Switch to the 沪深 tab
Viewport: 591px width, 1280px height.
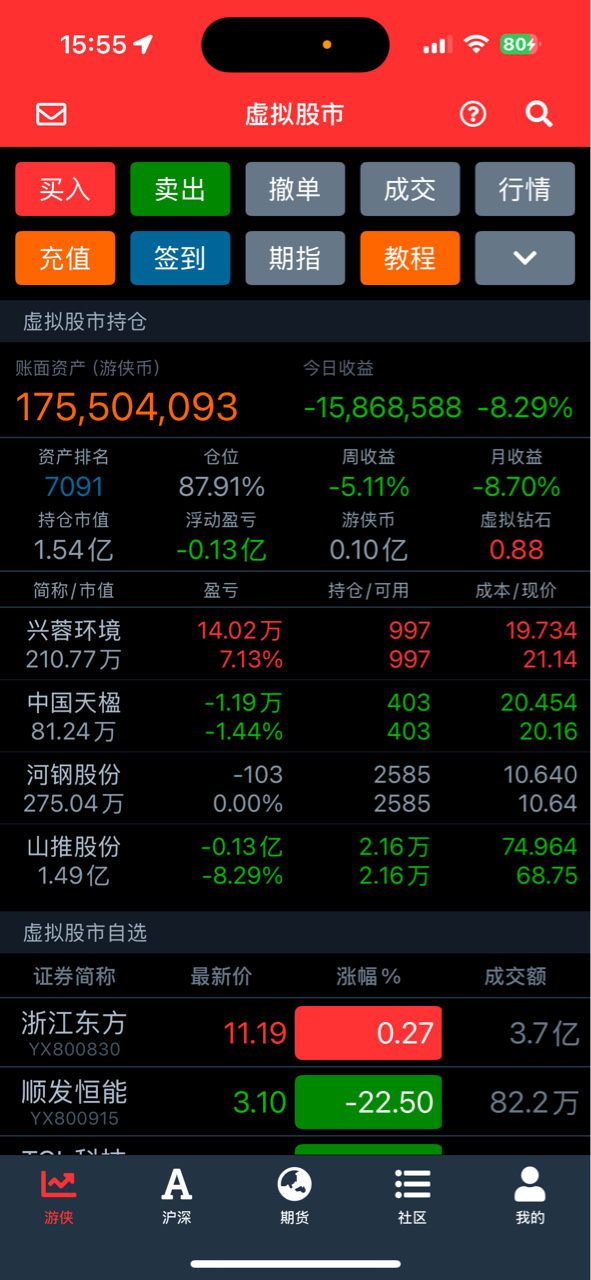click(177, 1196)
